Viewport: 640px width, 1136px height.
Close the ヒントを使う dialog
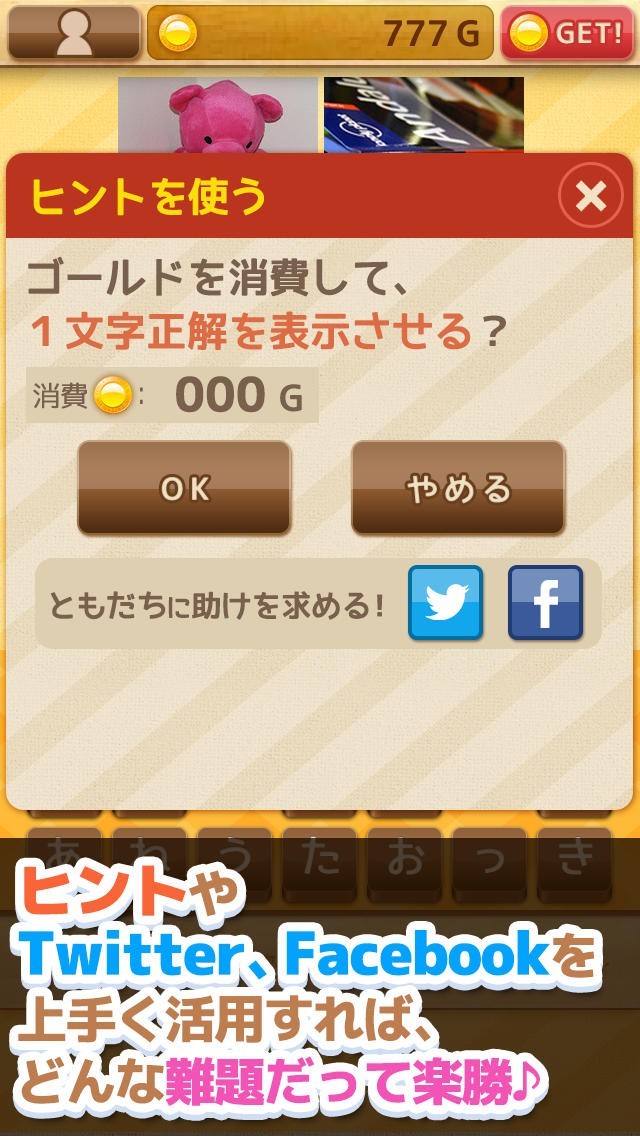[x=591, y=198]
